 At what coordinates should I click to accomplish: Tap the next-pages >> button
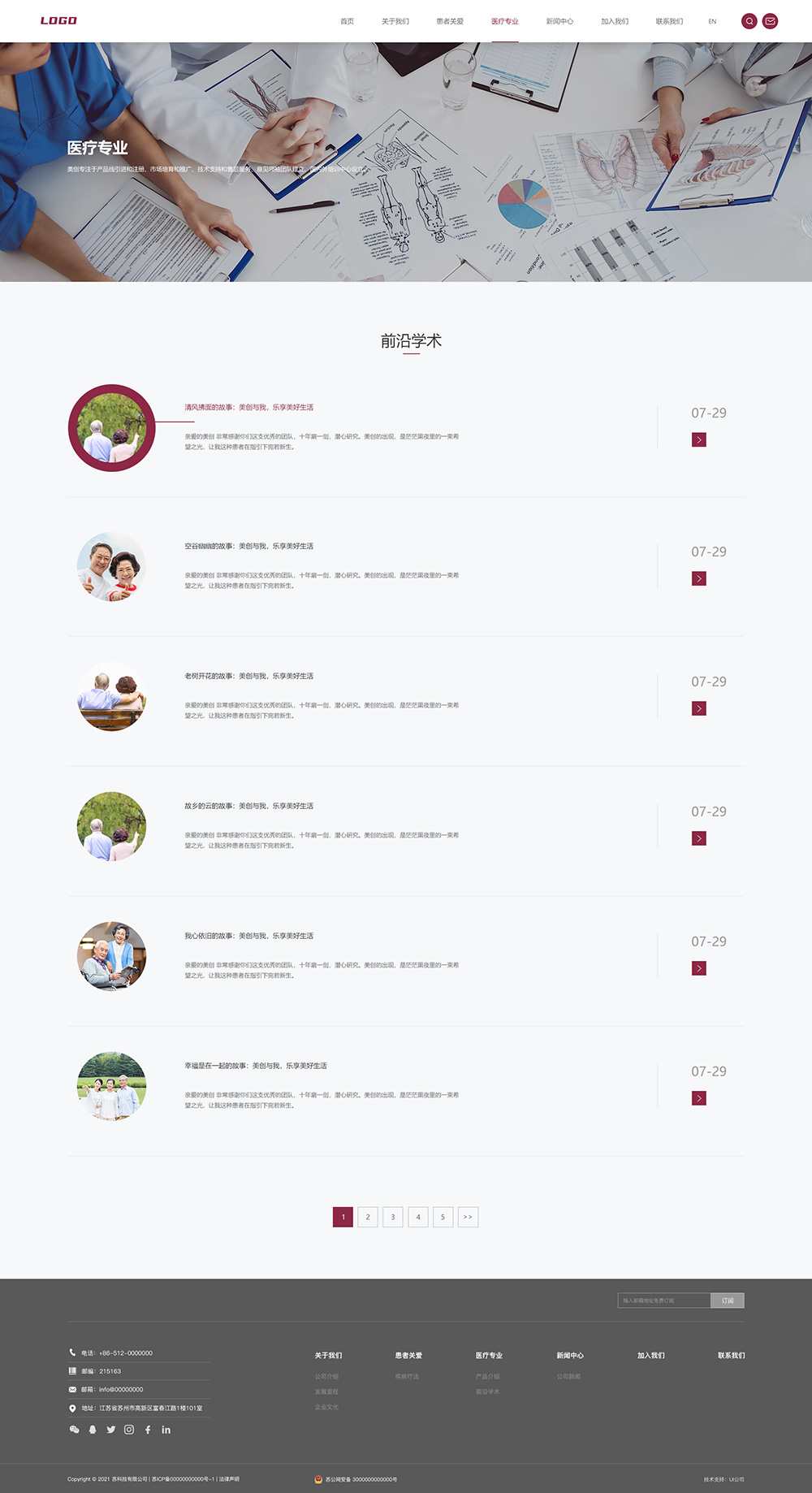[468, 1217]
